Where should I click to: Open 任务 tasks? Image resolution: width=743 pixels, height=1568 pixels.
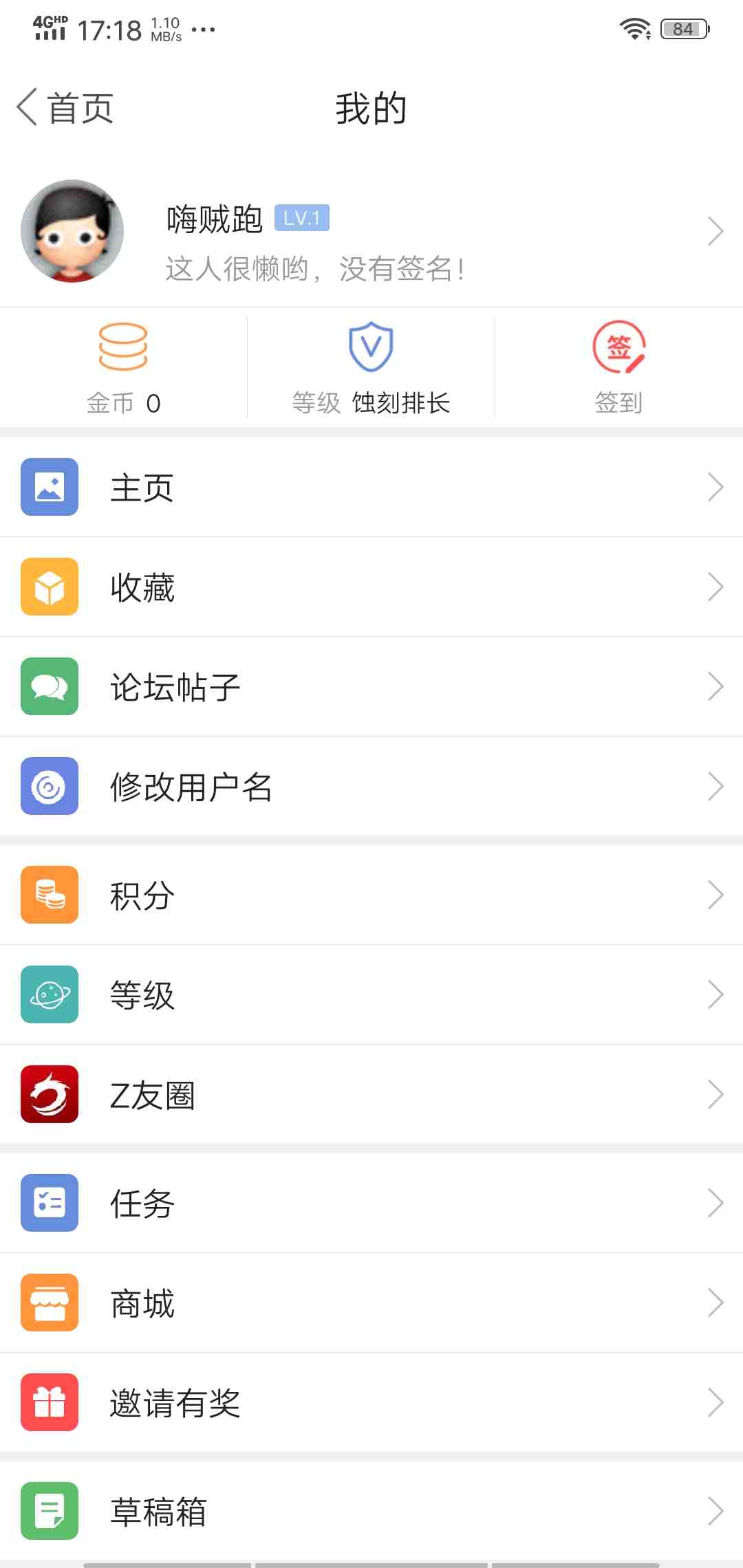tap(371, 1204)
